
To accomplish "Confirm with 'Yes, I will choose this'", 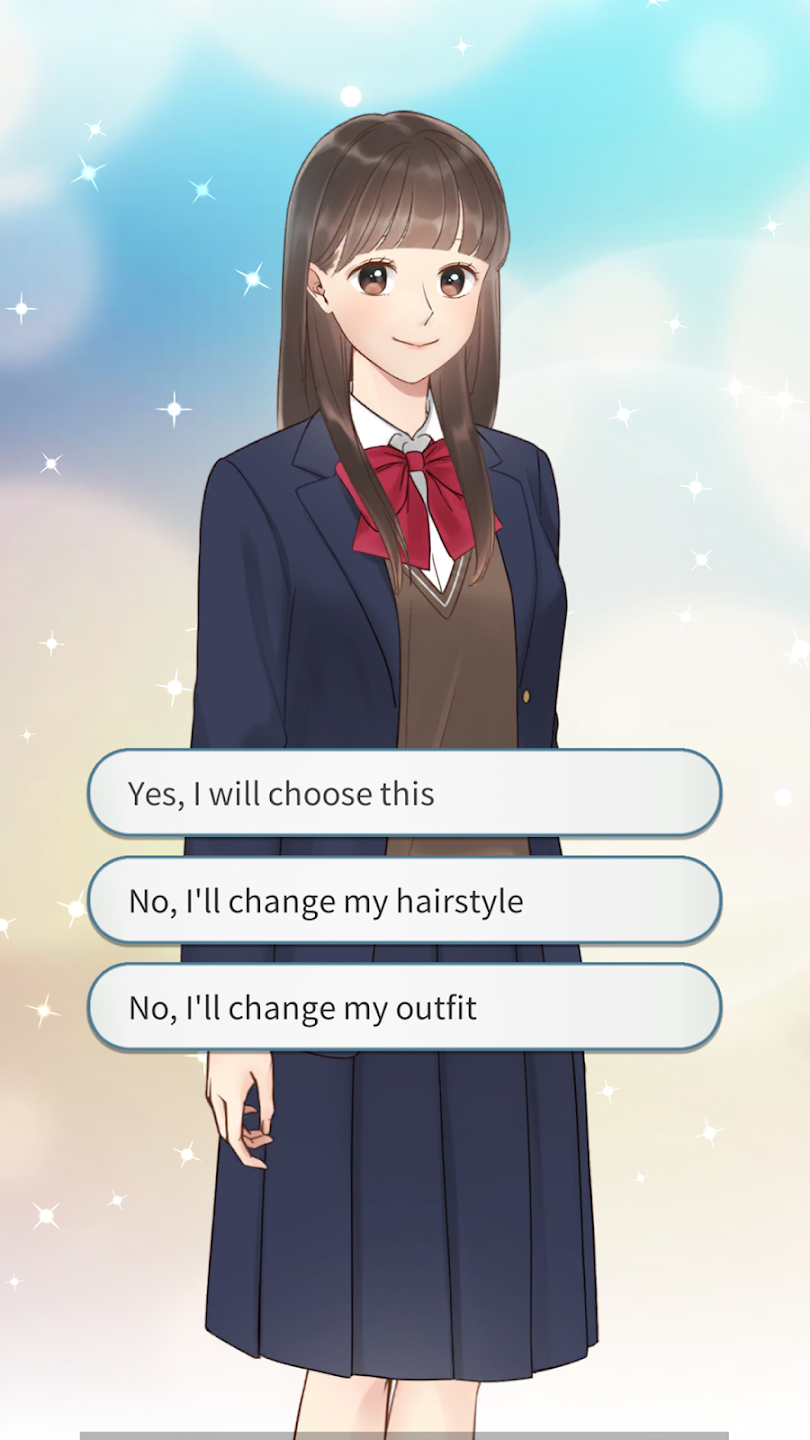I will 404,794.
